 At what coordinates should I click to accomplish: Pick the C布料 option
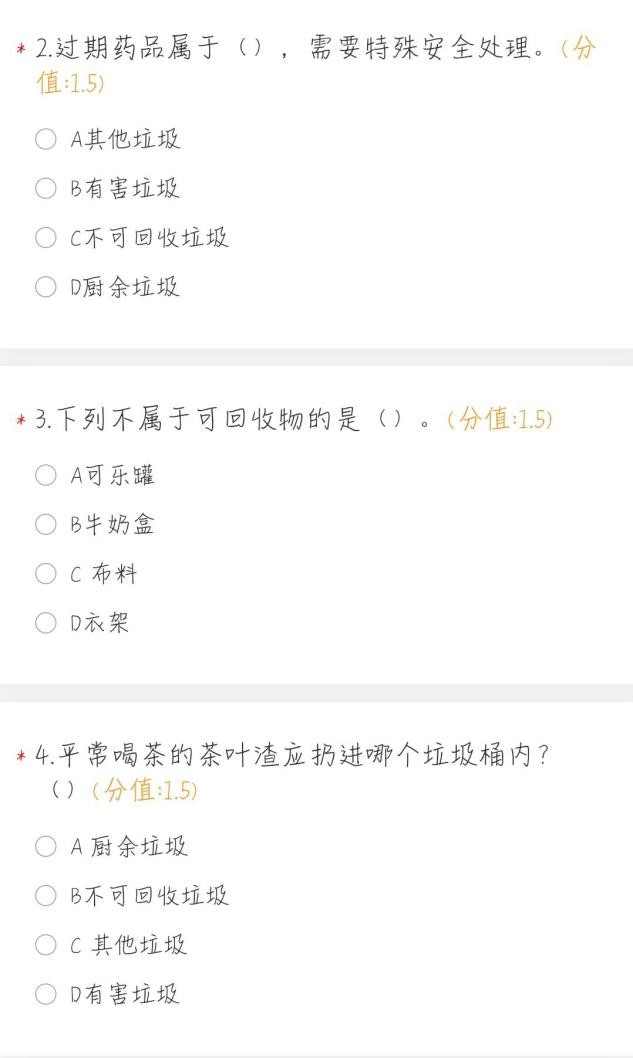46,574
